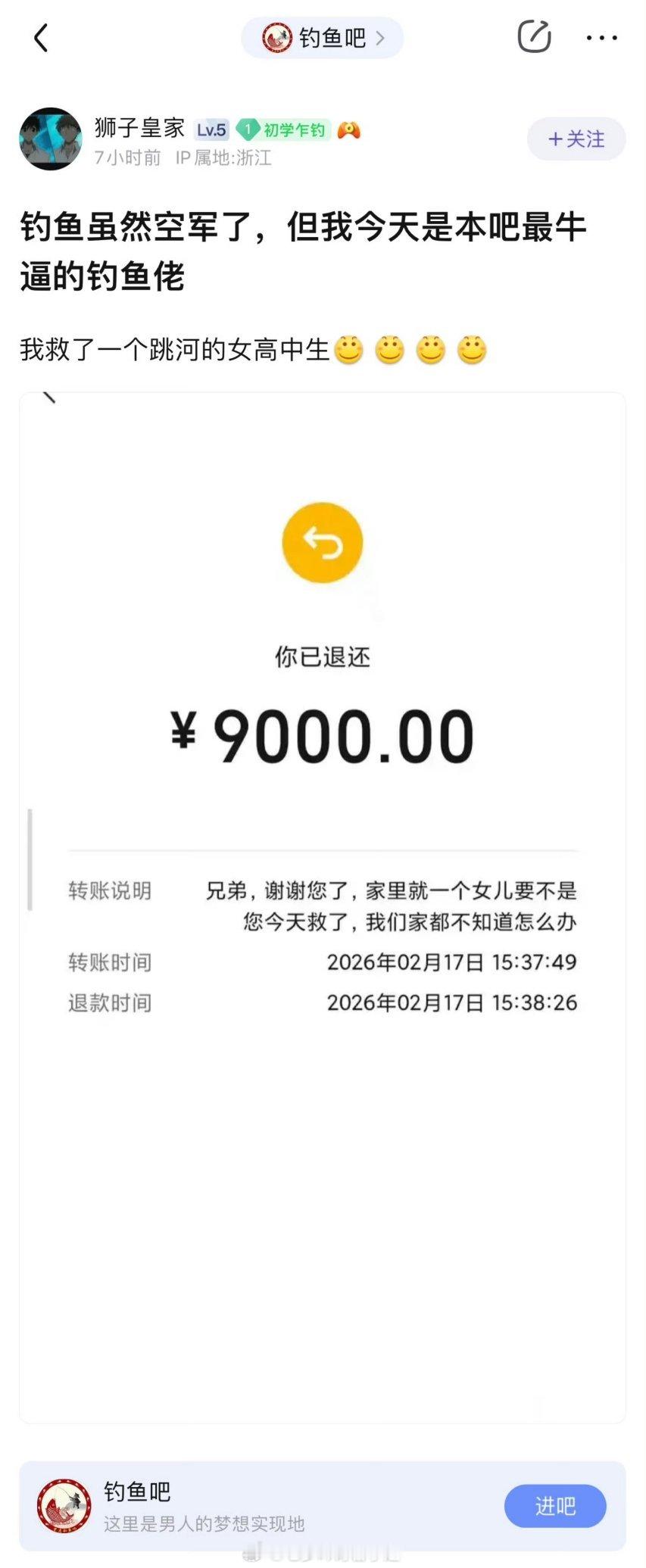Click the vertical scrollbar on the receipt image
646x1568 pixels.
(x=30, y=859)
